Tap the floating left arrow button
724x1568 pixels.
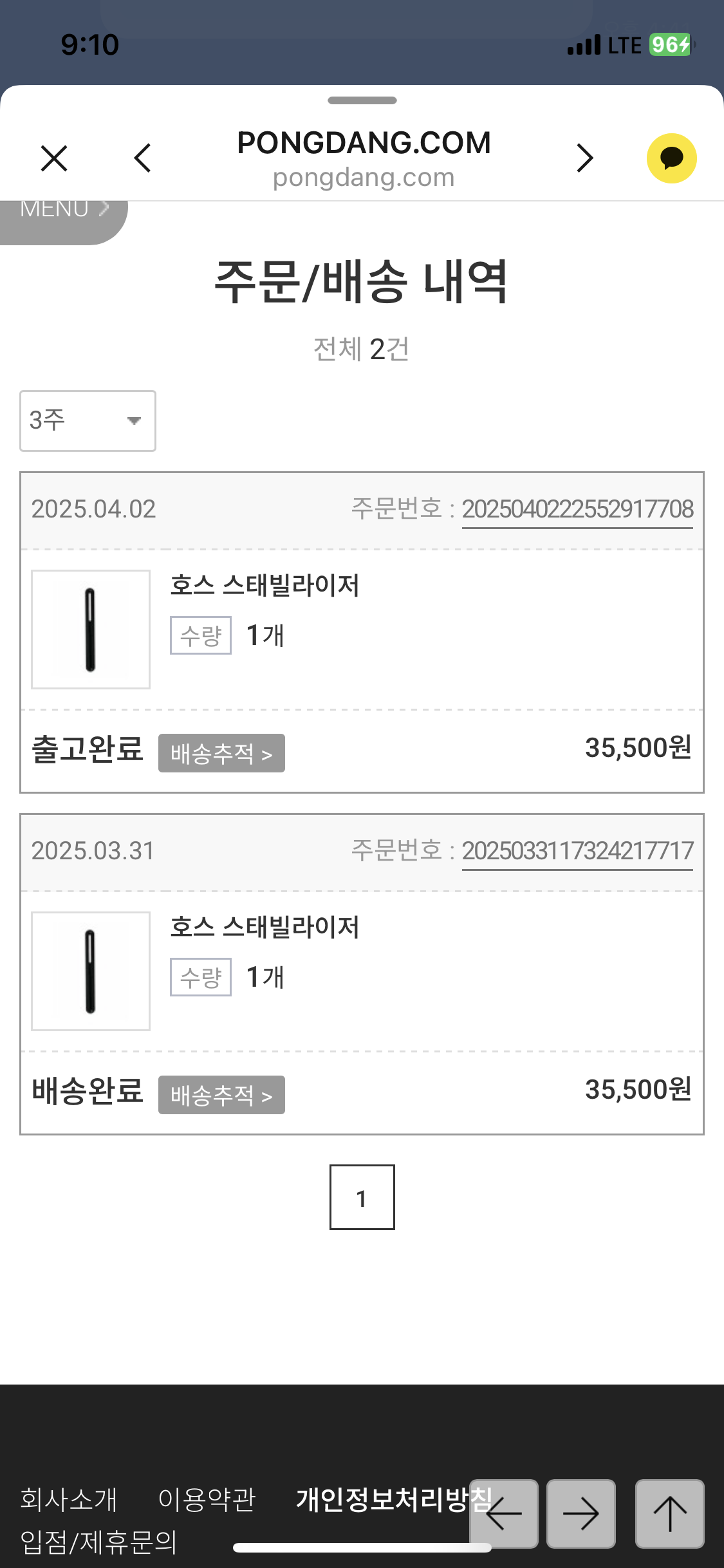504,1514
